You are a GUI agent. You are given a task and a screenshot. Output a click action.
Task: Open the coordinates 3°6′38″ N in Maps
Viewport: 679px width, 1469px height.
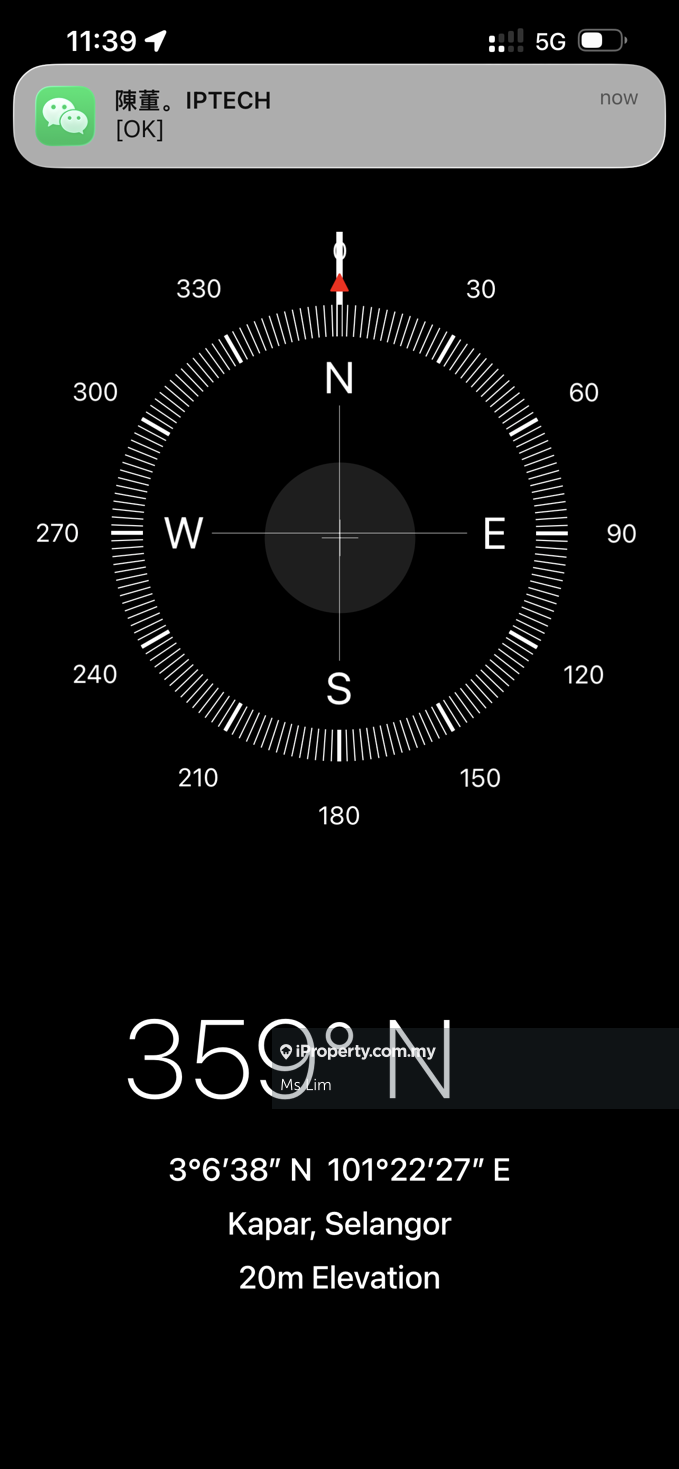(x=339, y=1169)
